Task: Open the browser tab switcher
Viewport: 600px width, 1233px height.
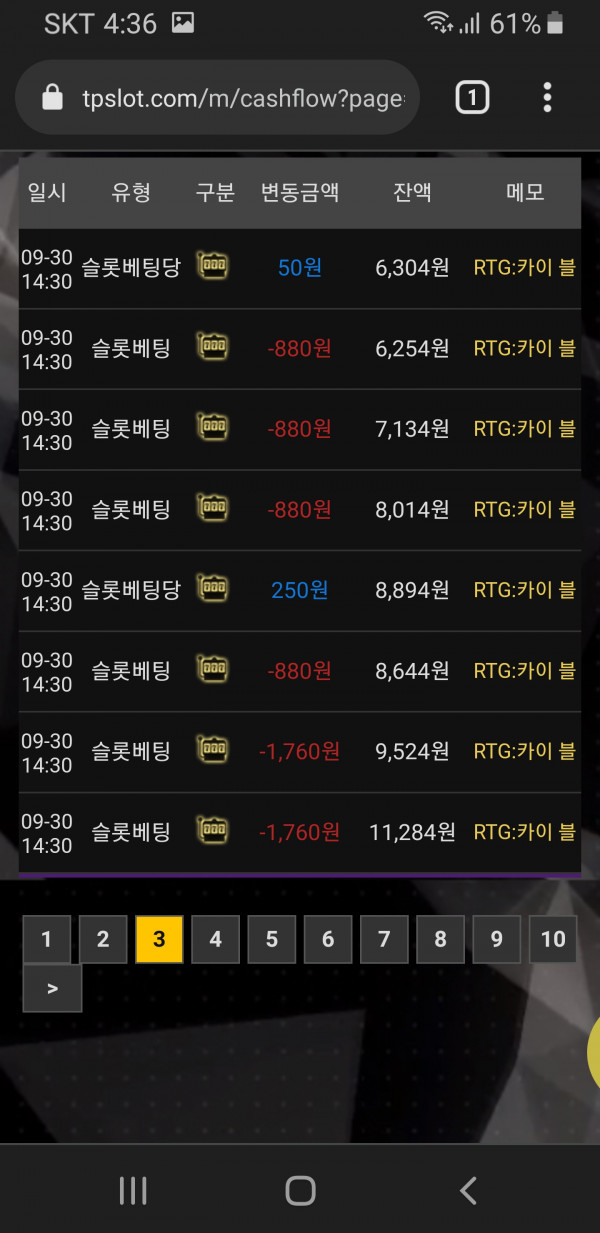Action: point(472,98)
